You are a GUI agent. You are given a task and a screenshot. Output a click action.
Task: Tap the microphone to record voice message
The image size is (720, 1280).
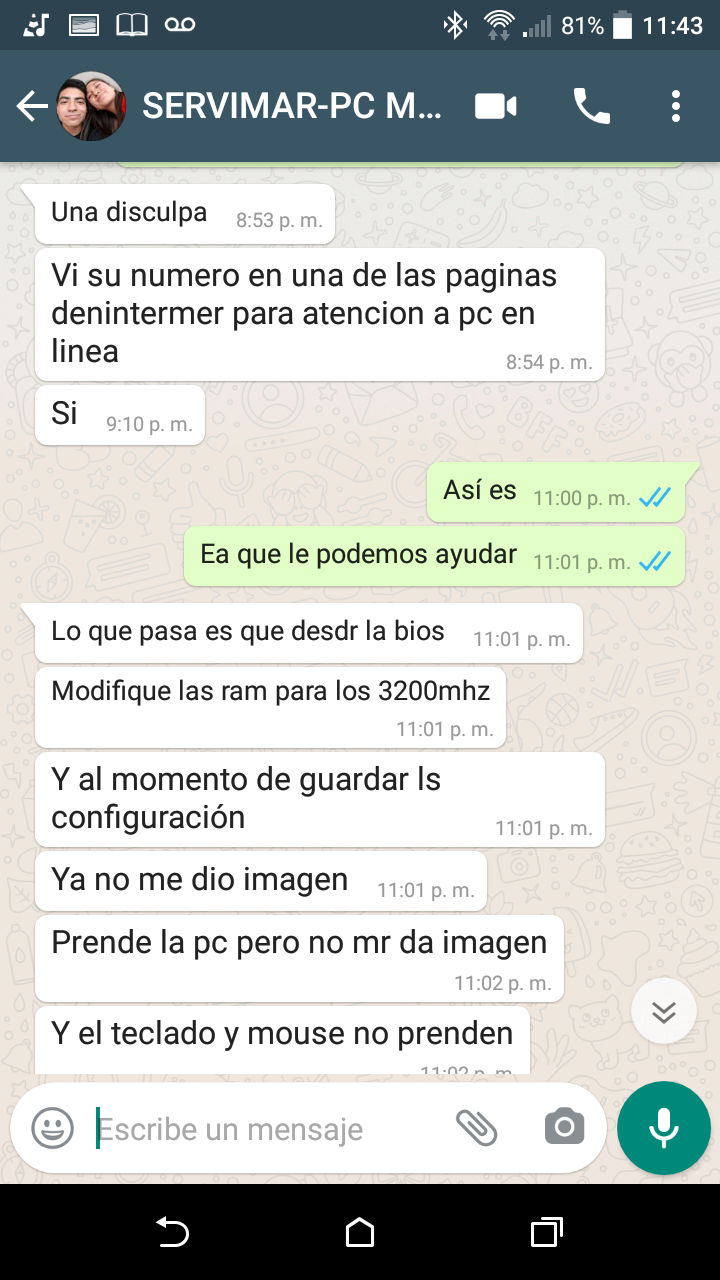(x=663, y=1128)
